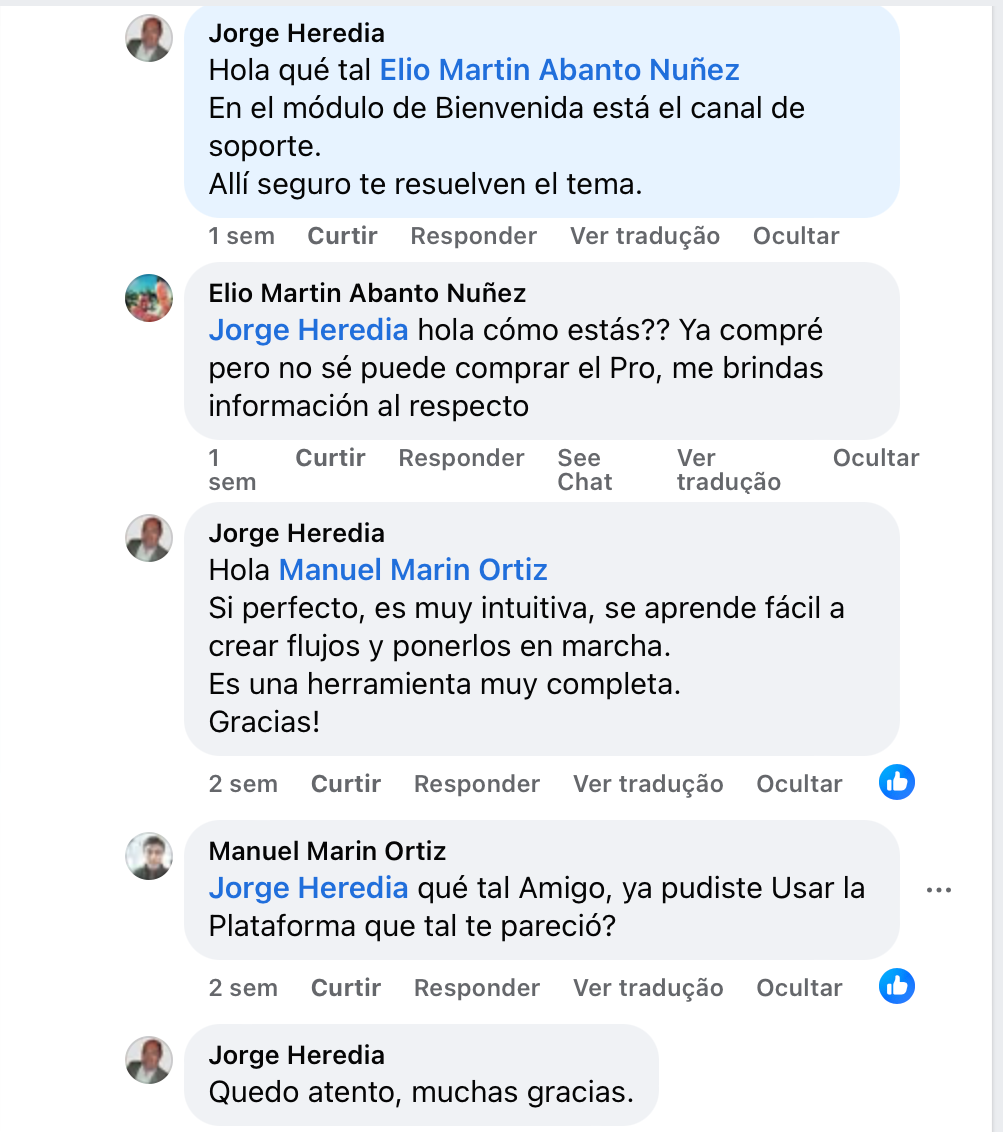This screenshot has width=1003, height=1132.
Task: Open the Elio Martin Abanto Nuñez mention link
Action: 559,70
